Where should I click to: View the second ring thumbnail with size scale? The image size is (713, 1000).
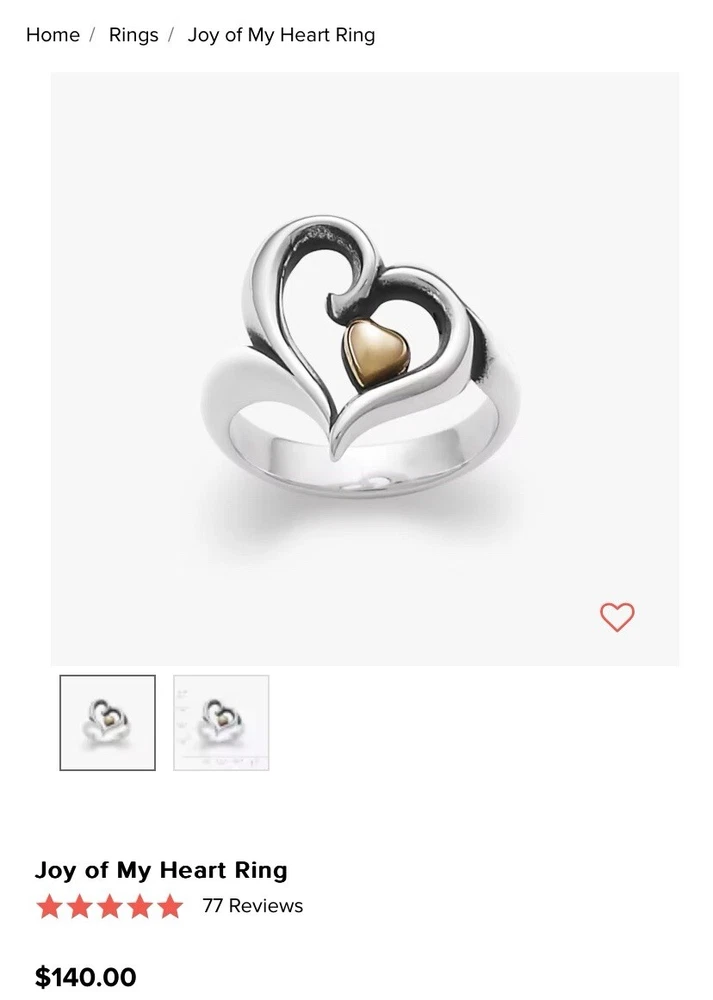pyautogui.click(x=221, y=723)
